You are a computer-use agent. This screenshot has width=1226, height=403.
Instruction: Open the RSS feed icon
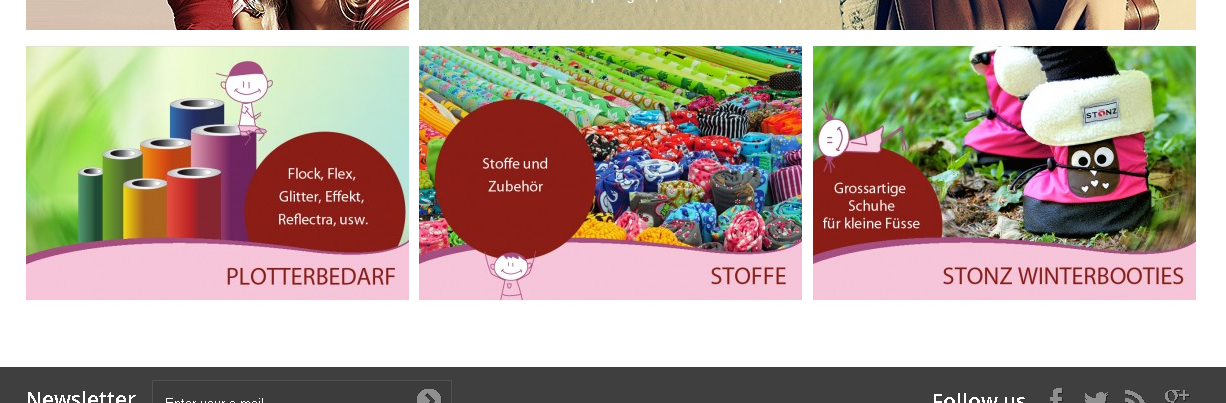1135,398
